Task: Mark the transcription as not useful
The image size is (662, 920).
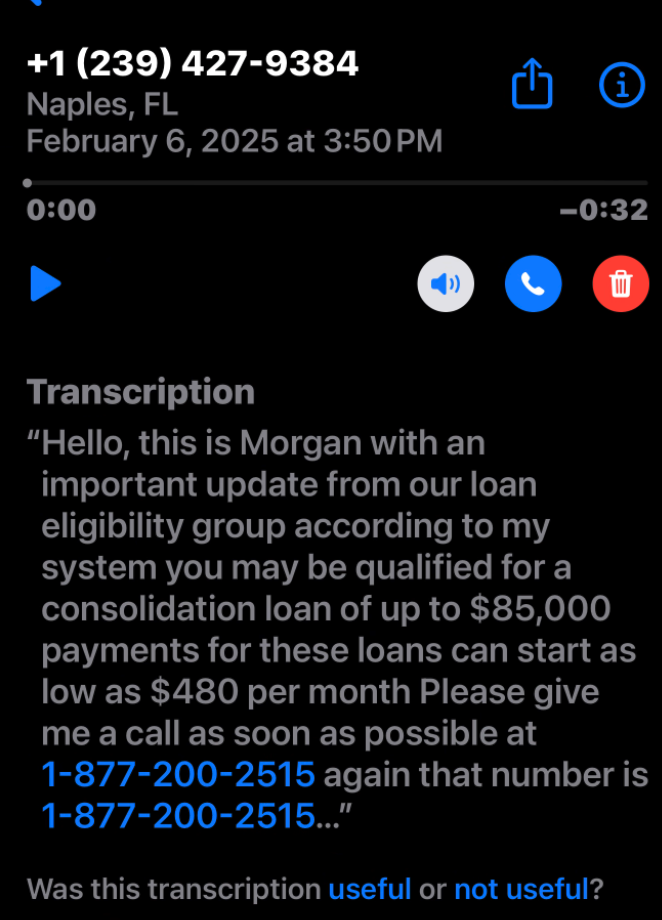Action: [x=519, y=888]
